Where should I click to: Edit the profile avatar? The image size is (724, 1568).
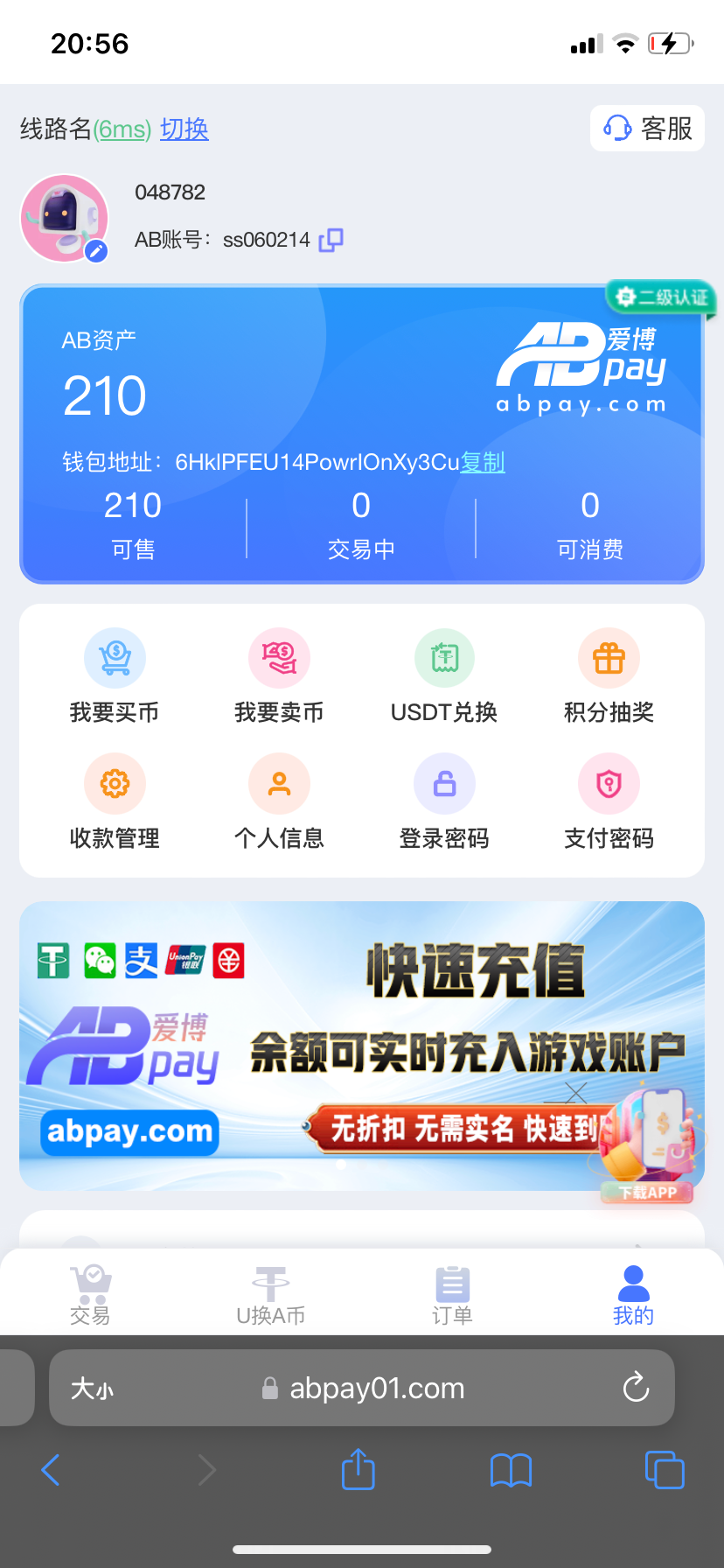[x=96, y=251]
